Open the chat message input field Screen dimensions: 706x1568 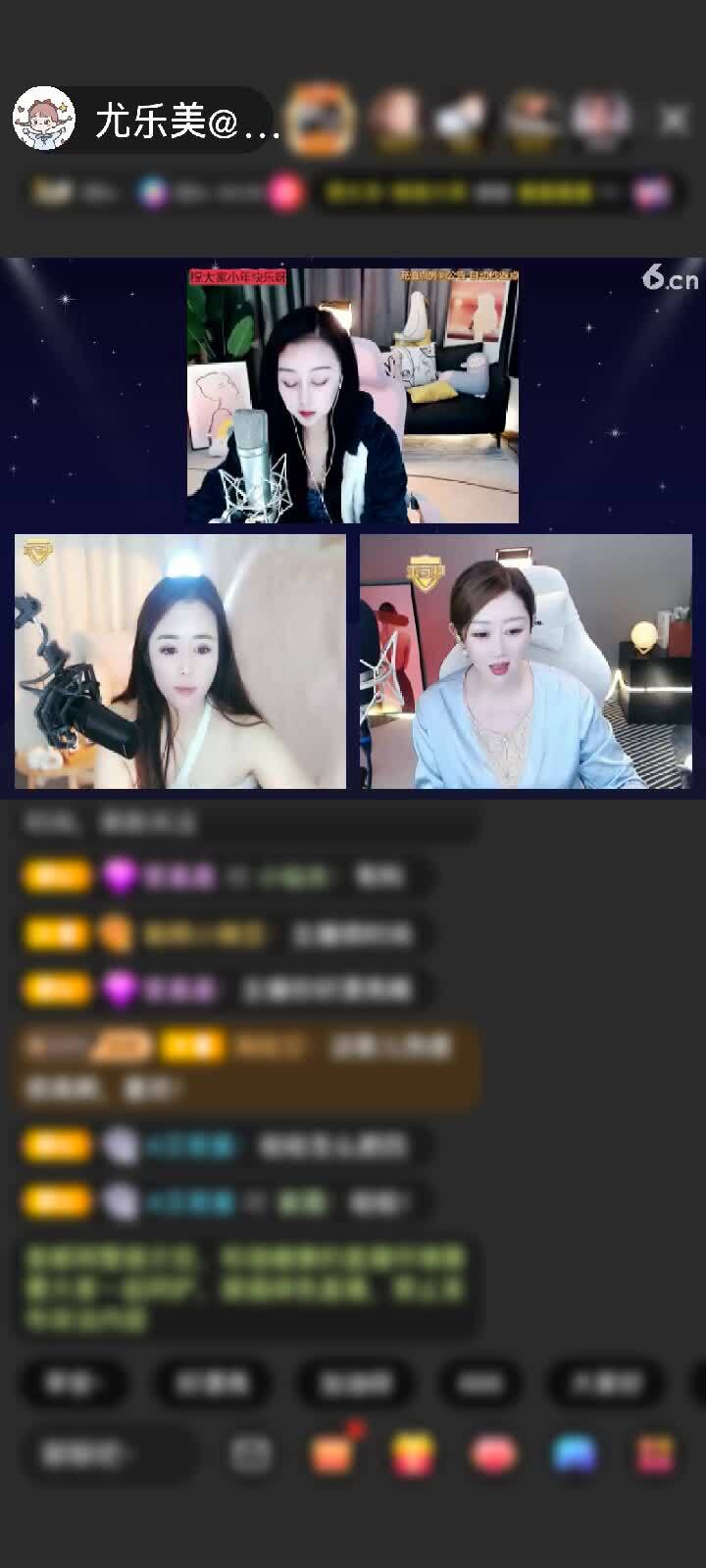108,1454
